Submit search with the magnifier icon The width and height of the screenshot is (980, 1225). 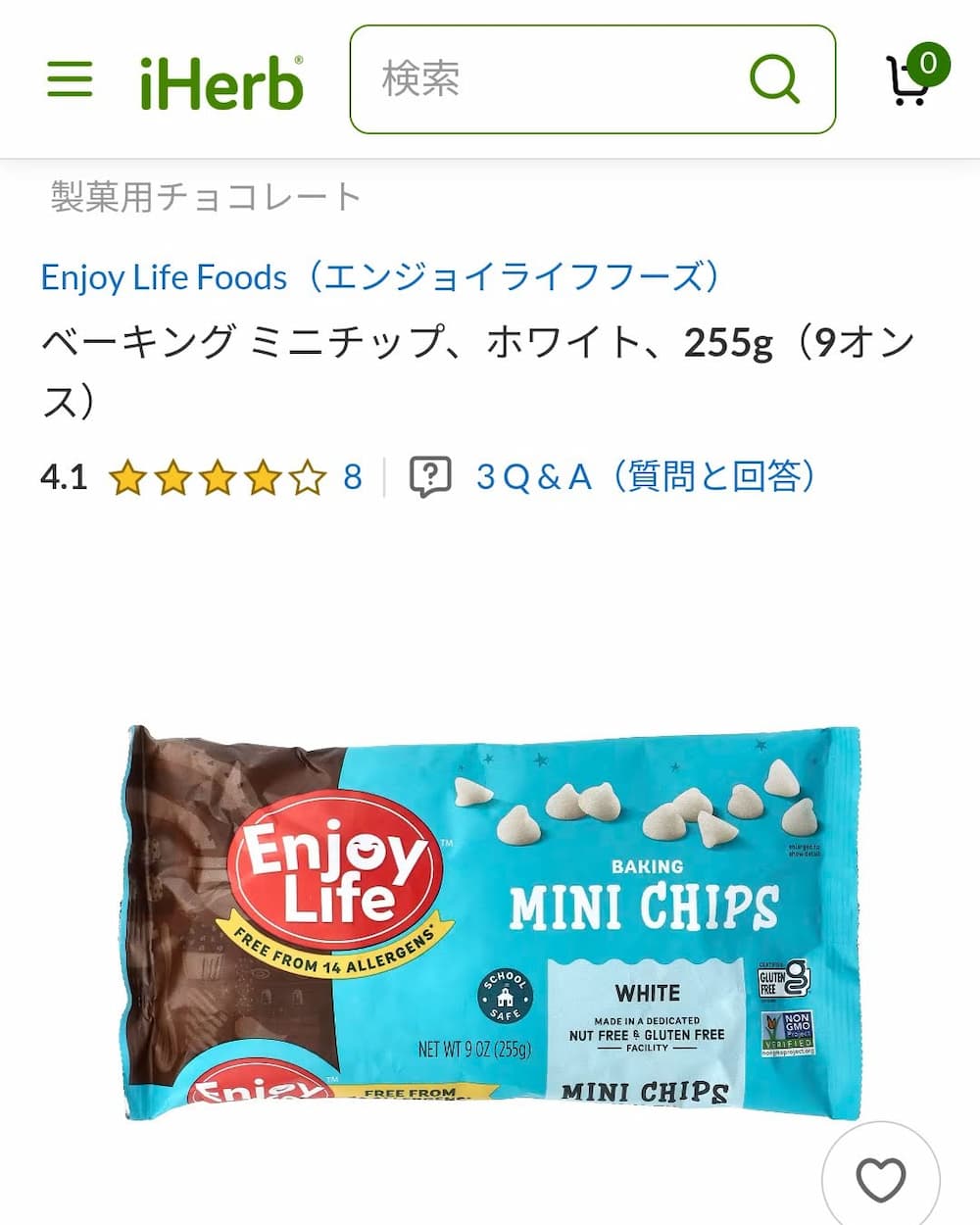[x=774, y=78]
